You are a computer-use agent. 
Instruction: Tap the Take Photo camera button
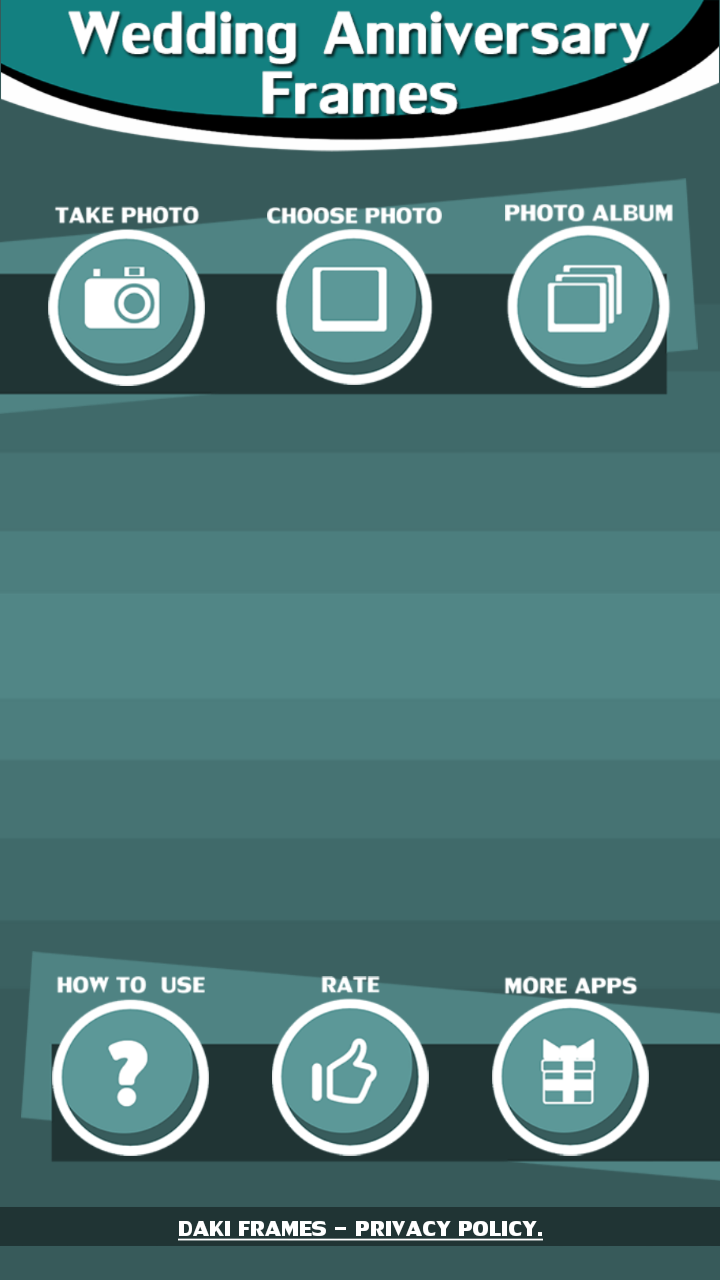click(126, 306)
